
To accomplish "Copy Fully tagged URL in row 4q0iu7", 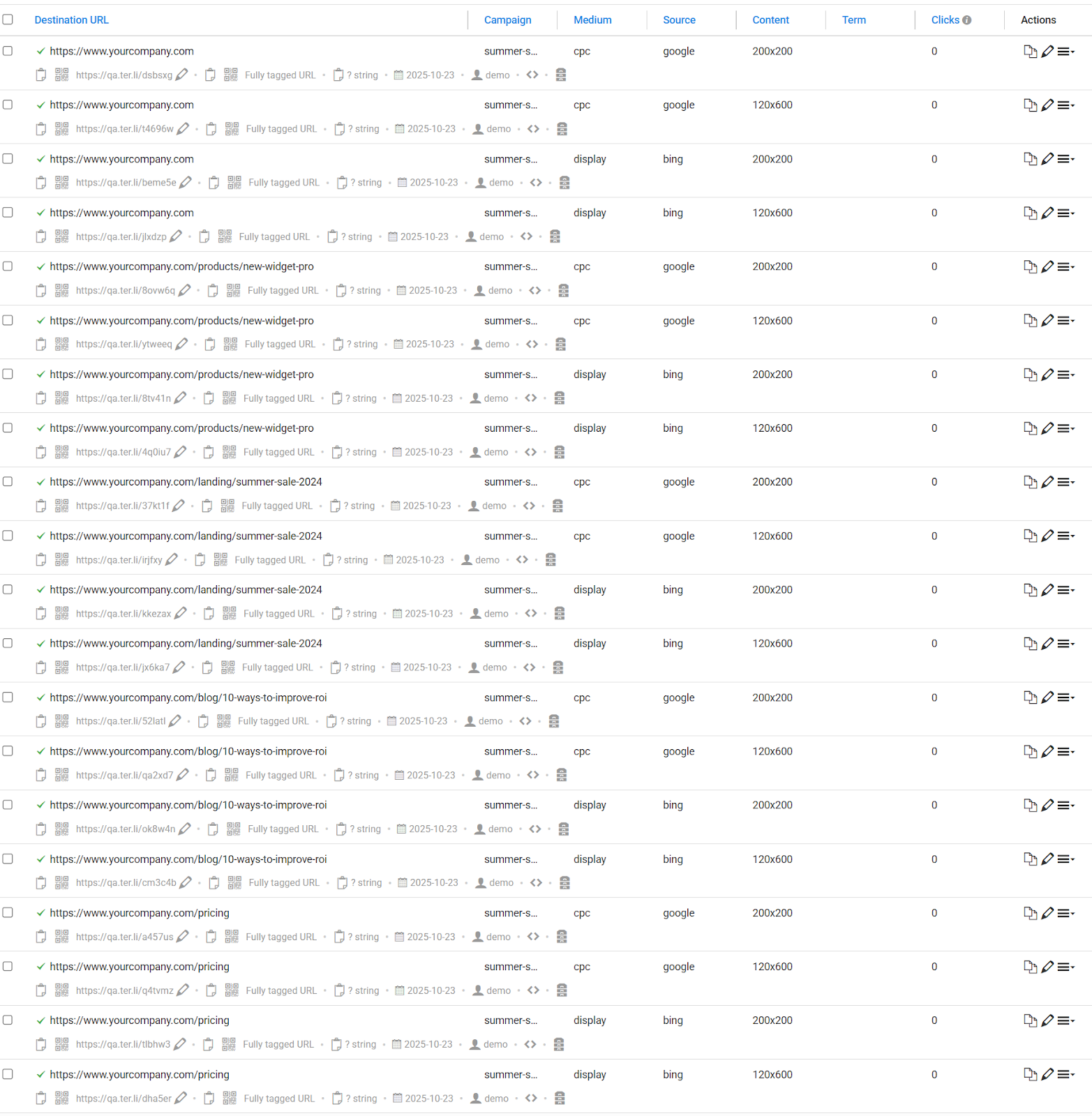I will pyautogui.click(x=209, y=452).
